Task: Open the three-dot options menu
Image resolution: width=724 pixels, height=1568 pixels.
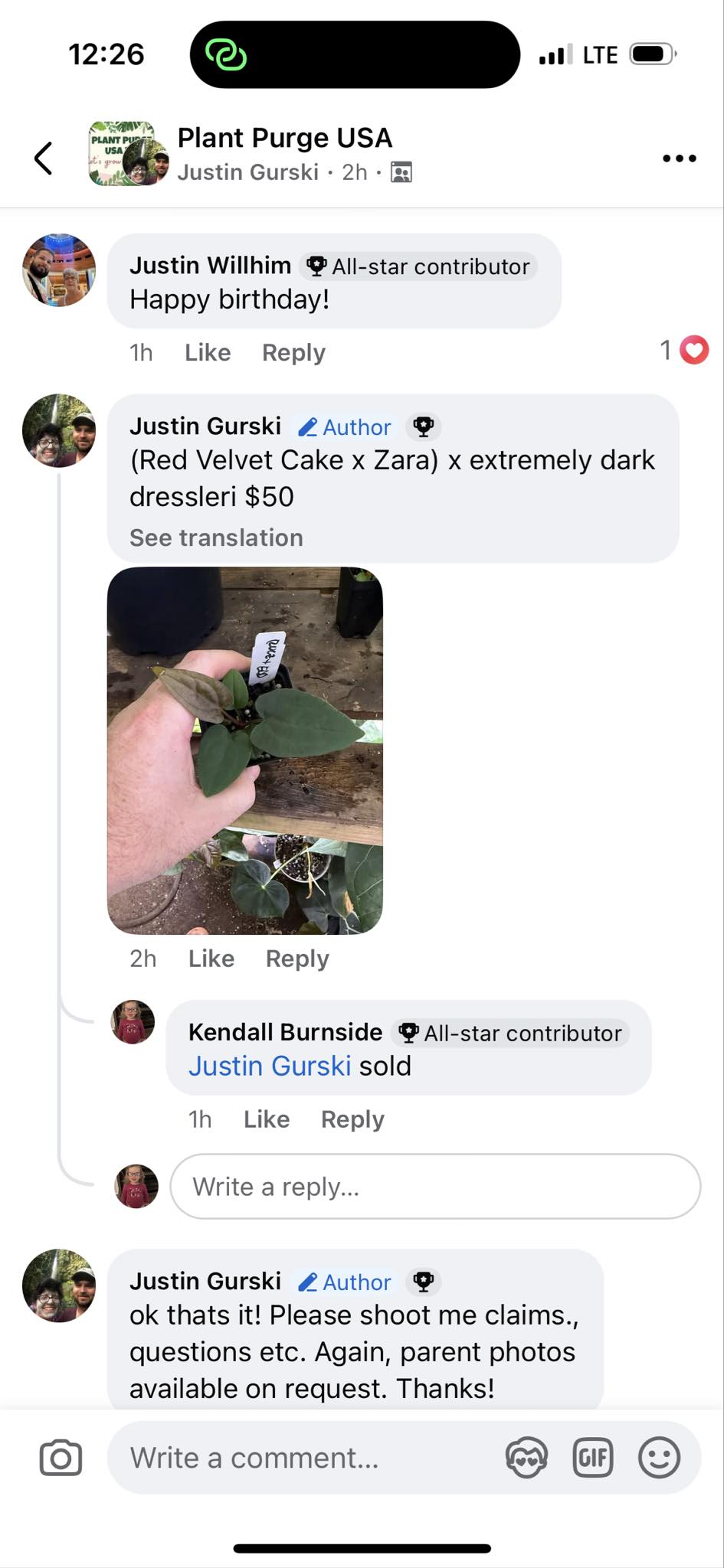Action: click(679, 158)
